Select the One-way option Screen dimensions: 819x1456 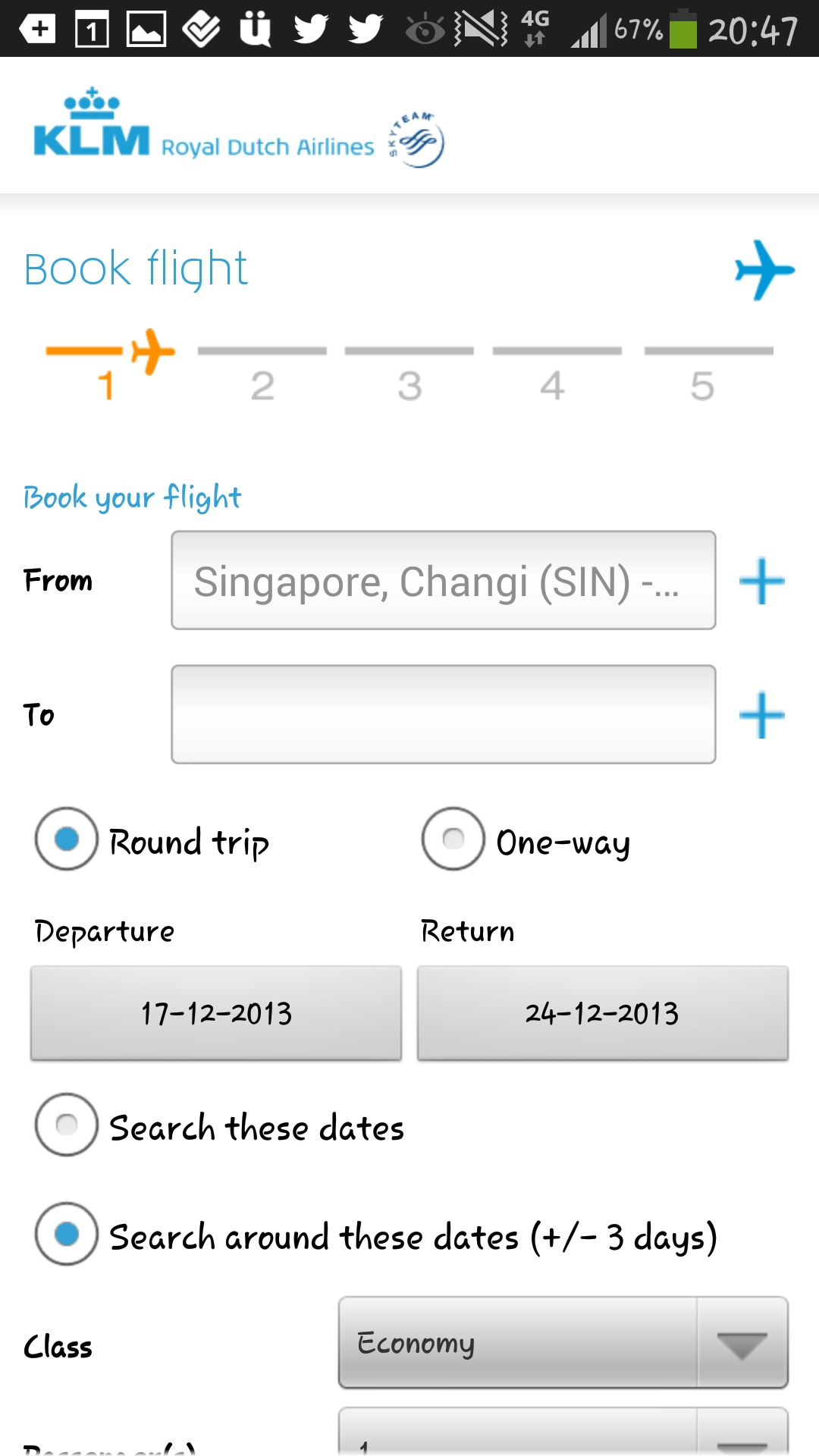tap(453, 839)
